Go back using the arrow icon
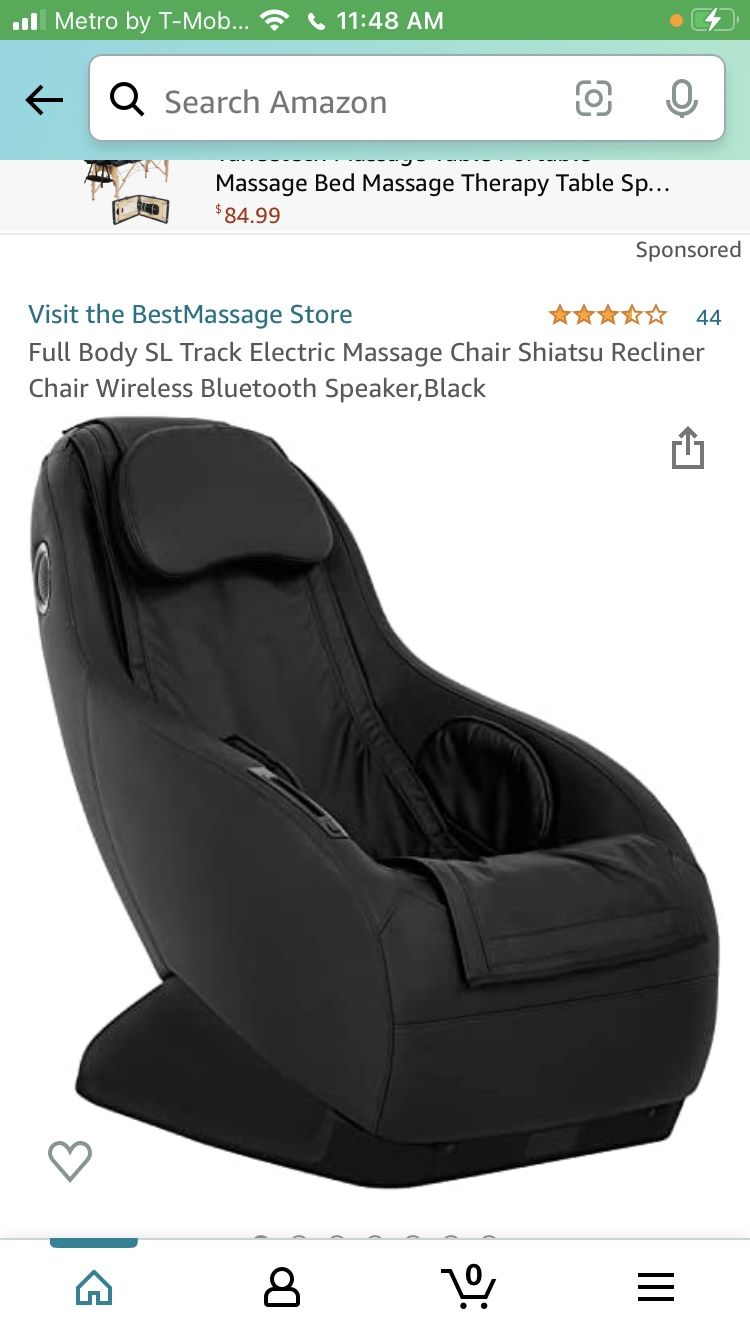Viewport: 750px width, 1334px height. pos(44,100)
